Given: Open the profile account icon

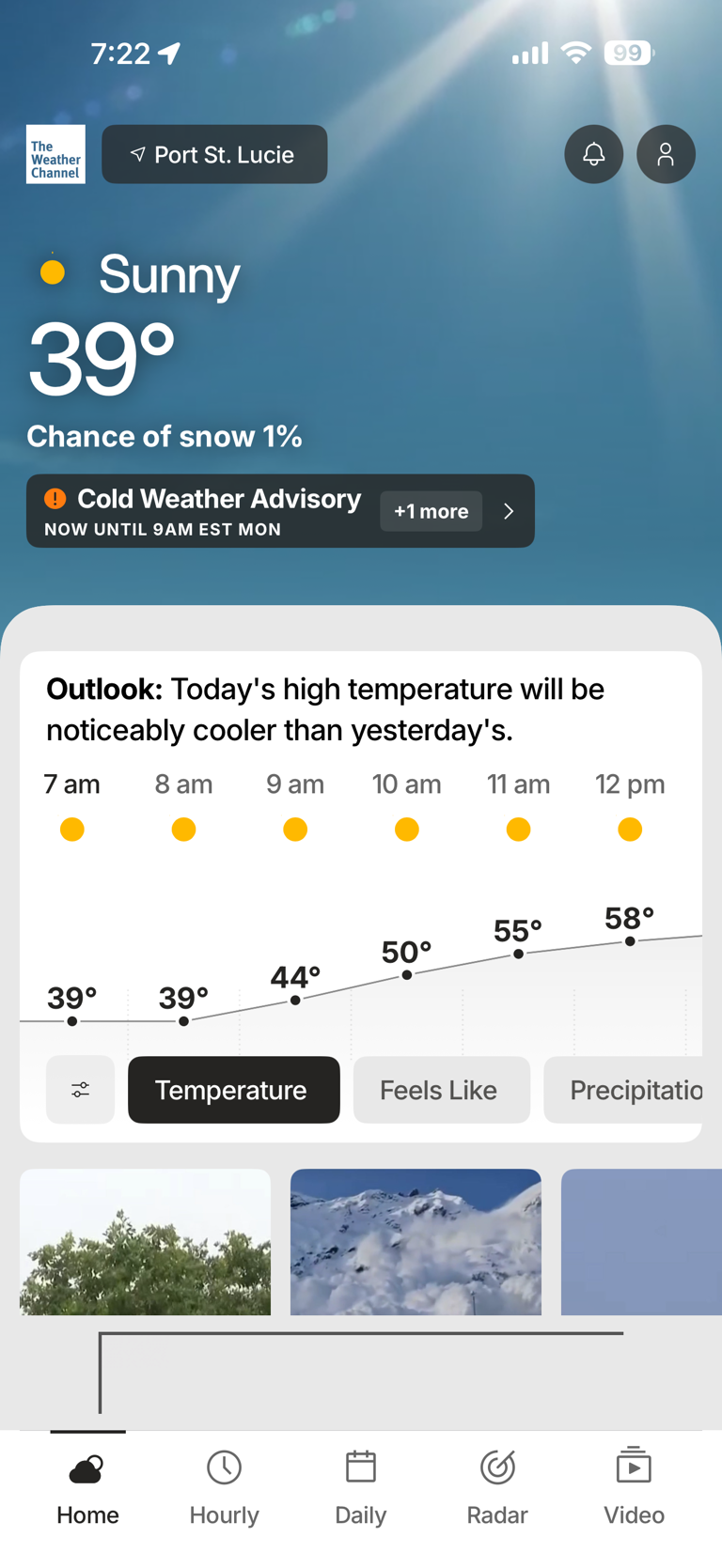Looking at the screenshot, I should (x=667, y=154).
